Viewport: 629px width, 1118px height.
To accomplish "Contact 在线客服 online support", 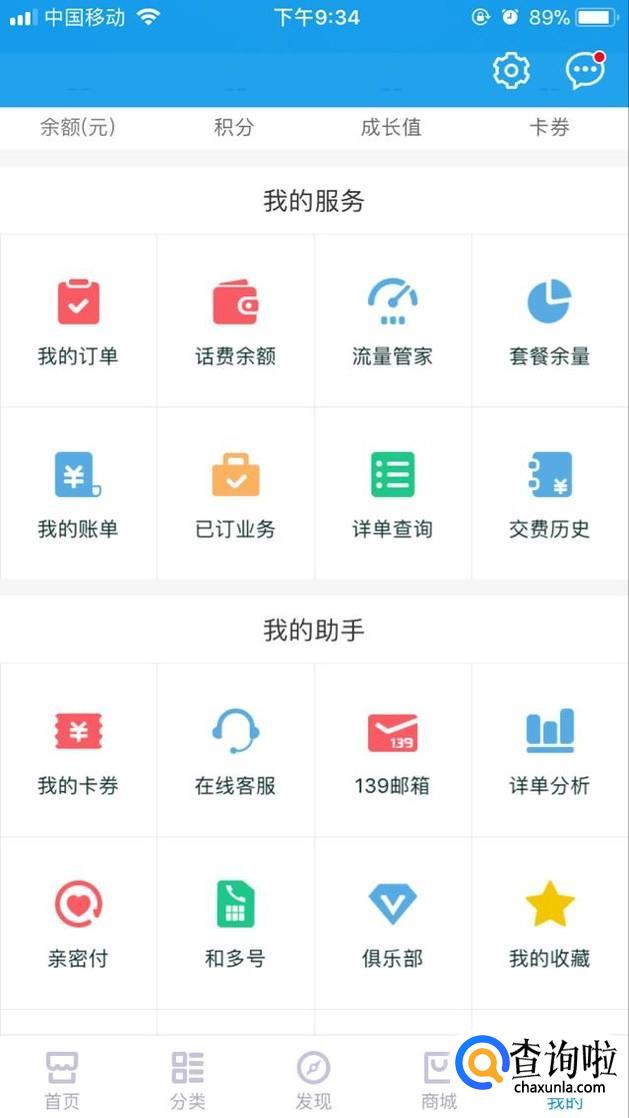I will pos(235,750).
